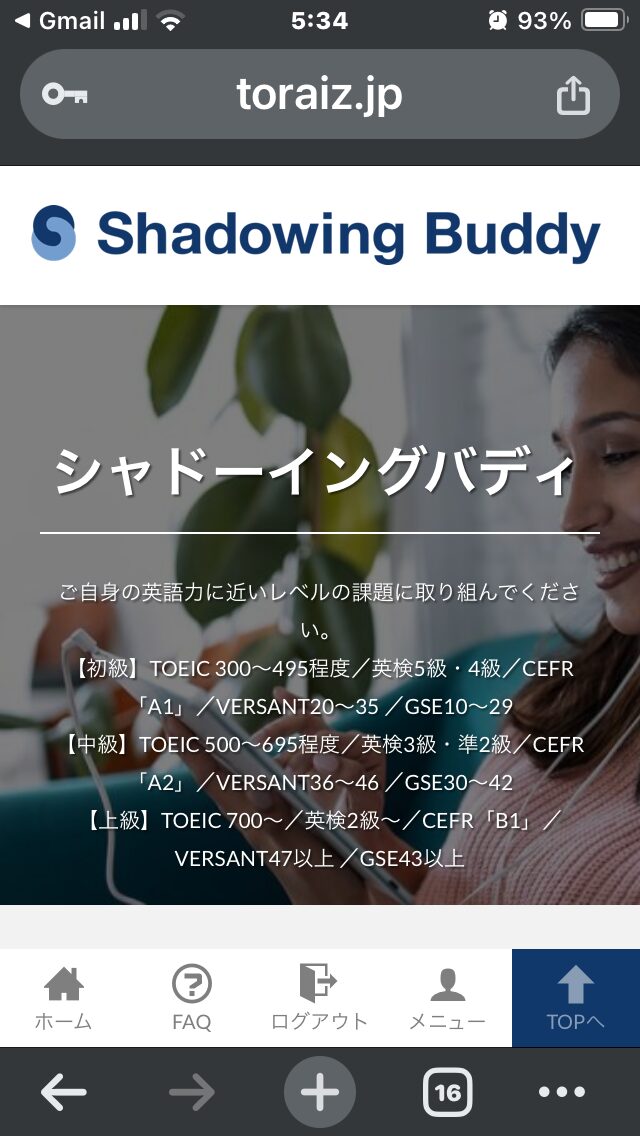Open the share sheet icon
640x1136 pixels.
(573, 96)
